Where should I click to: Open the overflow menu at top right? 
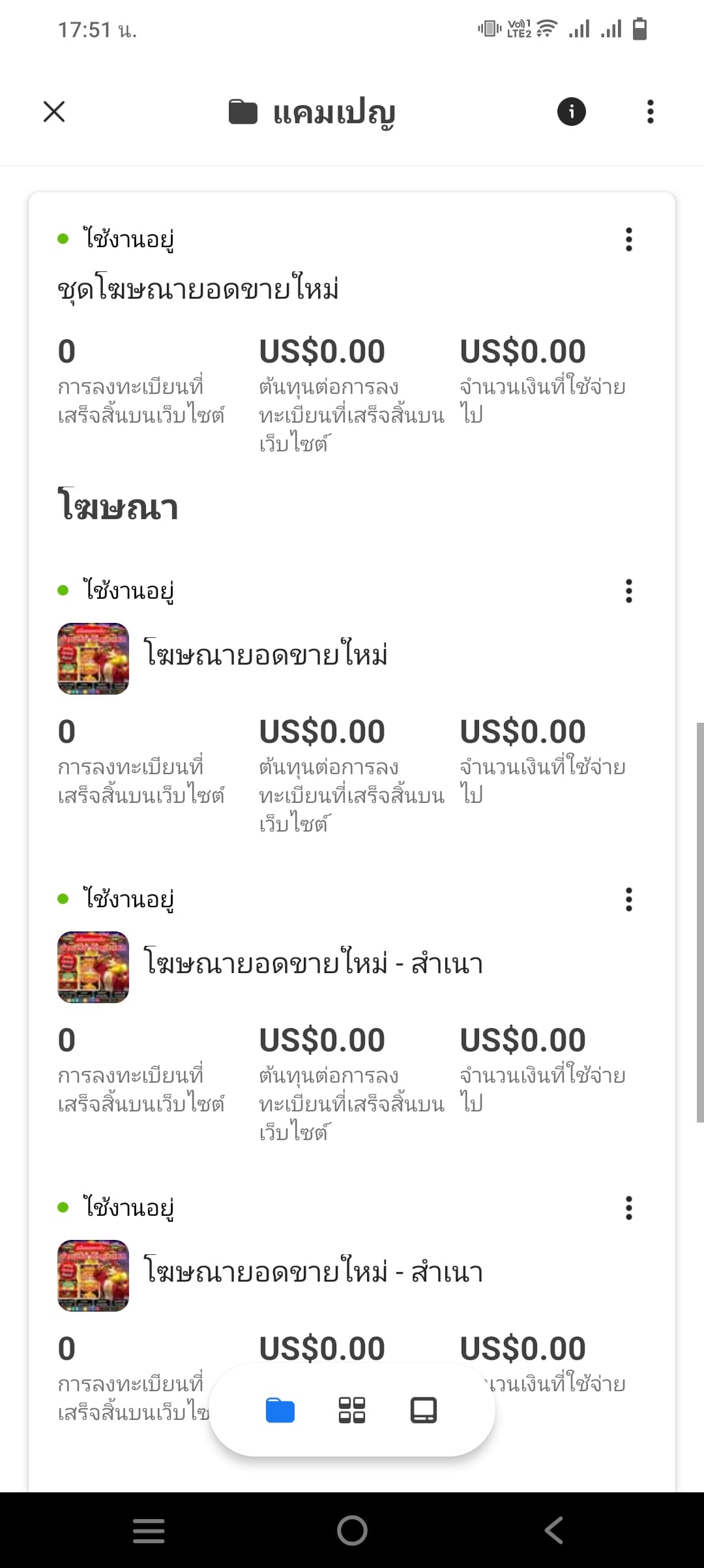pyautogui.click(x=649, y=112)
